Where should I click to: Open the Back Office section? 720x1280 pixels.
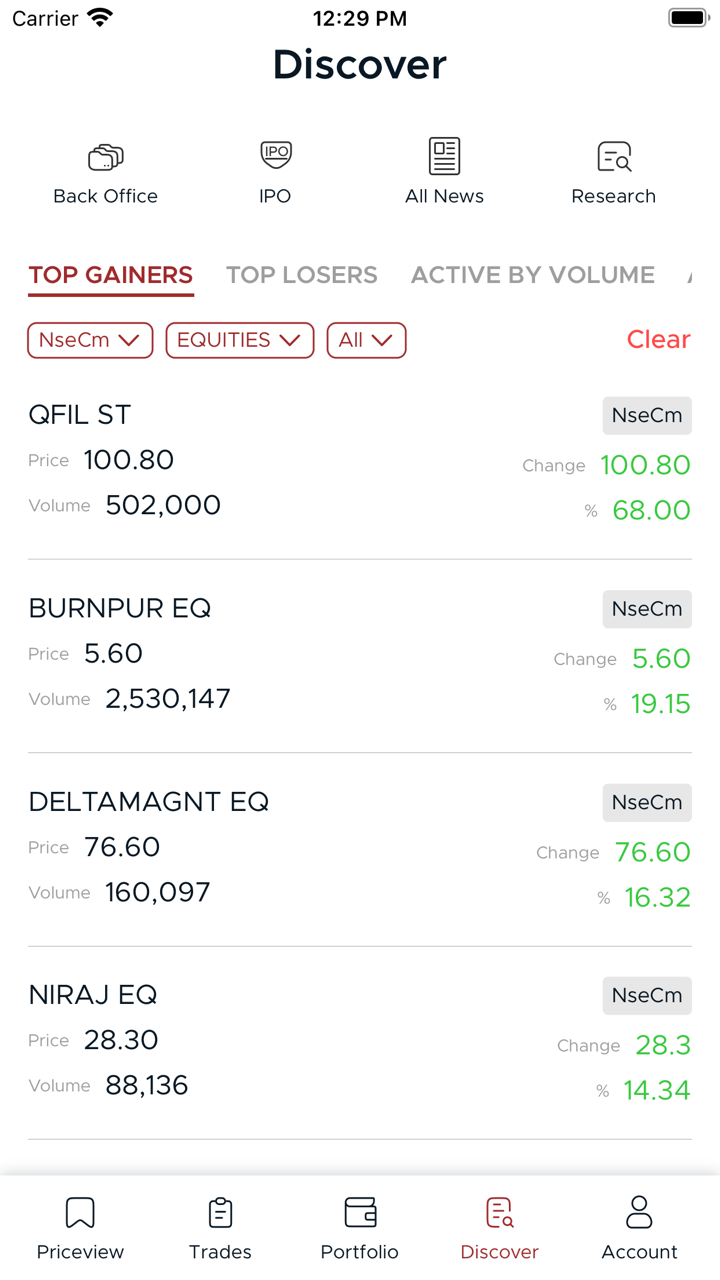pos(105,172)
